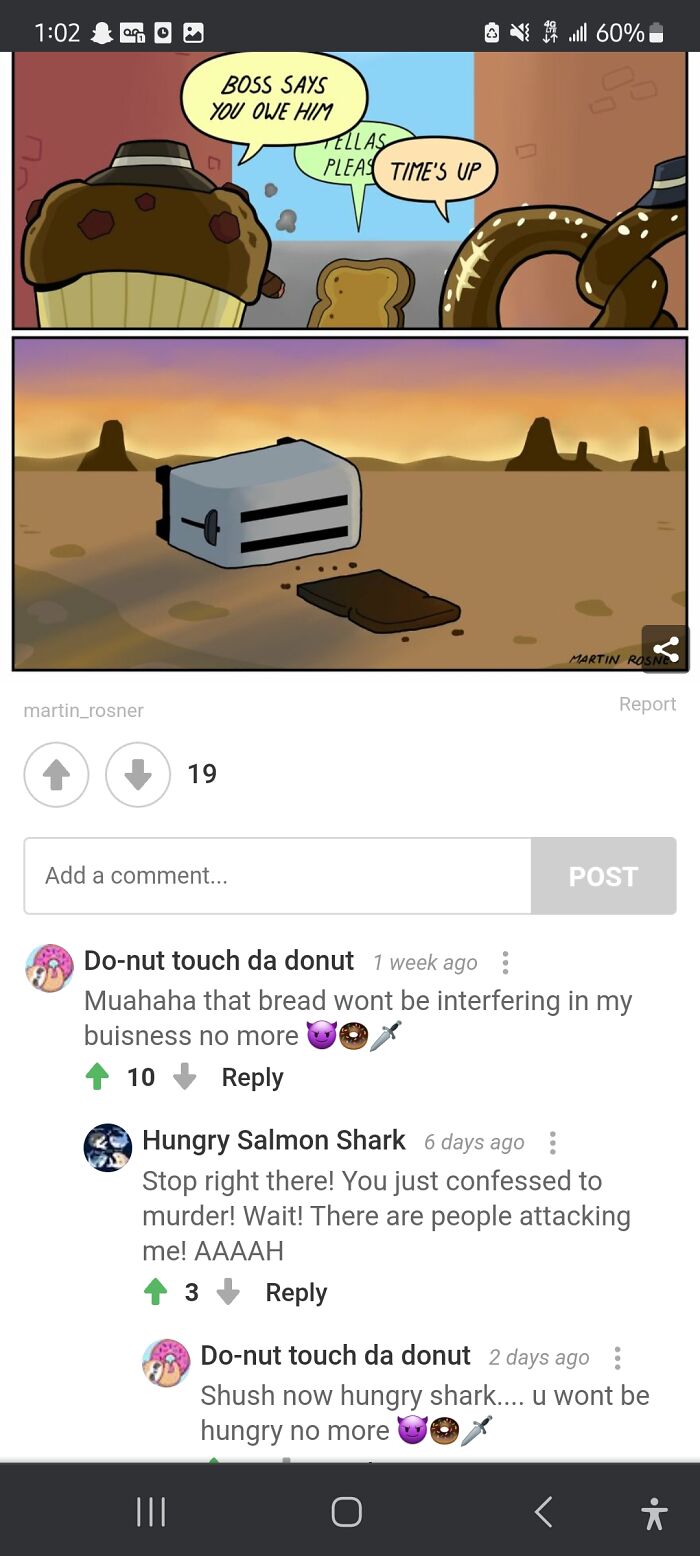Open Hungry Salmon Shark's profile avatar
The height and width of the screenshot is (1556, 700).
click(108, 1147)
